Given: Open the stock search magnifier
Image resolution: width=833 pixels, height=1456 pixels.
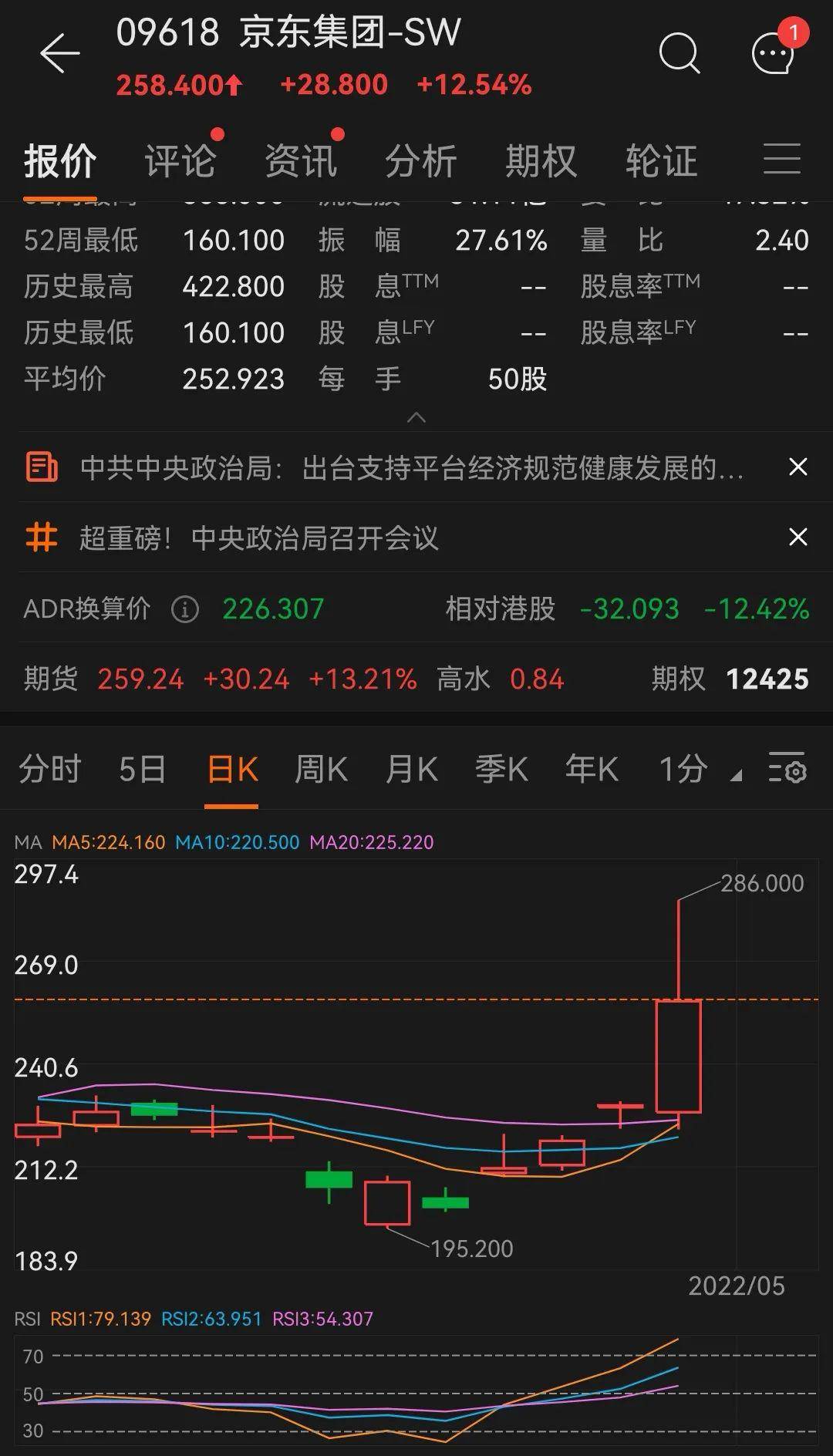Looking at the screenshot, I should pos(679,54).
